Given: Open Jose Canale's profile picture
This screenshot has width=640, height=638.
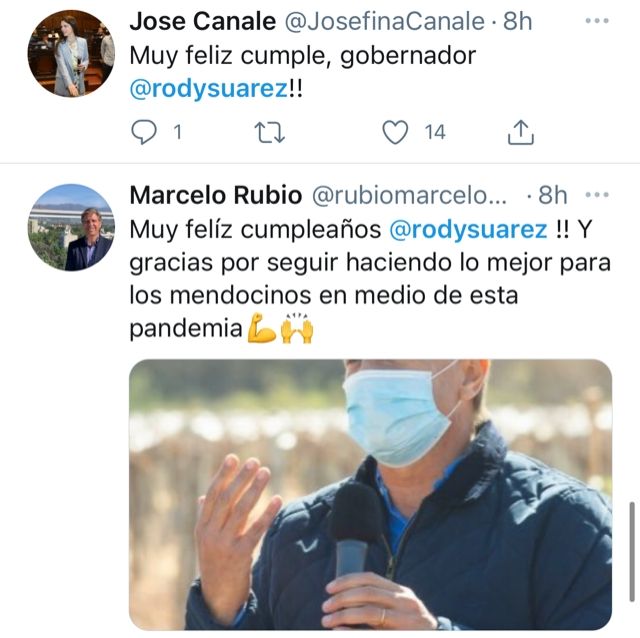Looking at the screenshot, I should coord(70,53).
